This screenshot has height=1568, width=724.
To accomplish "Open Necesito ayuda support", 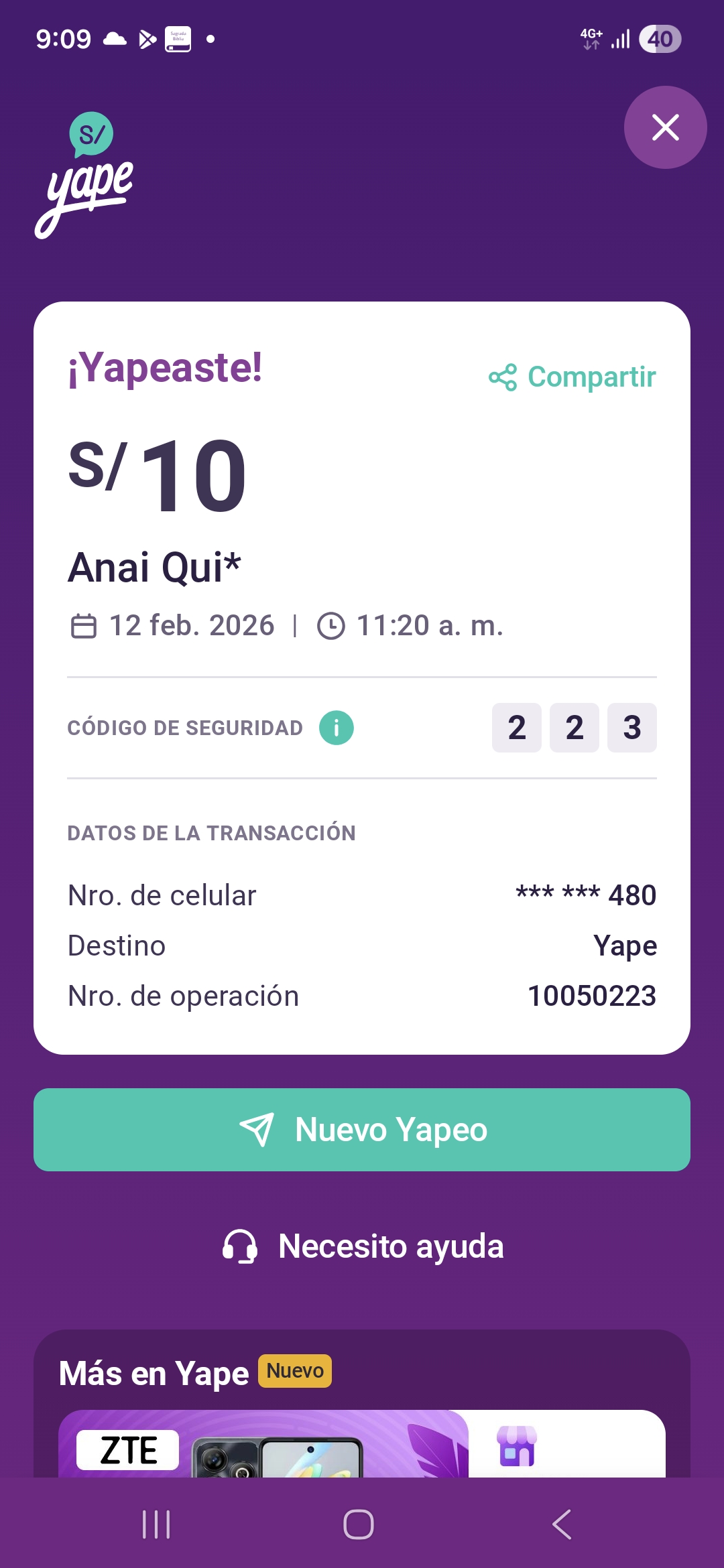I will [x=362, y=1246].
